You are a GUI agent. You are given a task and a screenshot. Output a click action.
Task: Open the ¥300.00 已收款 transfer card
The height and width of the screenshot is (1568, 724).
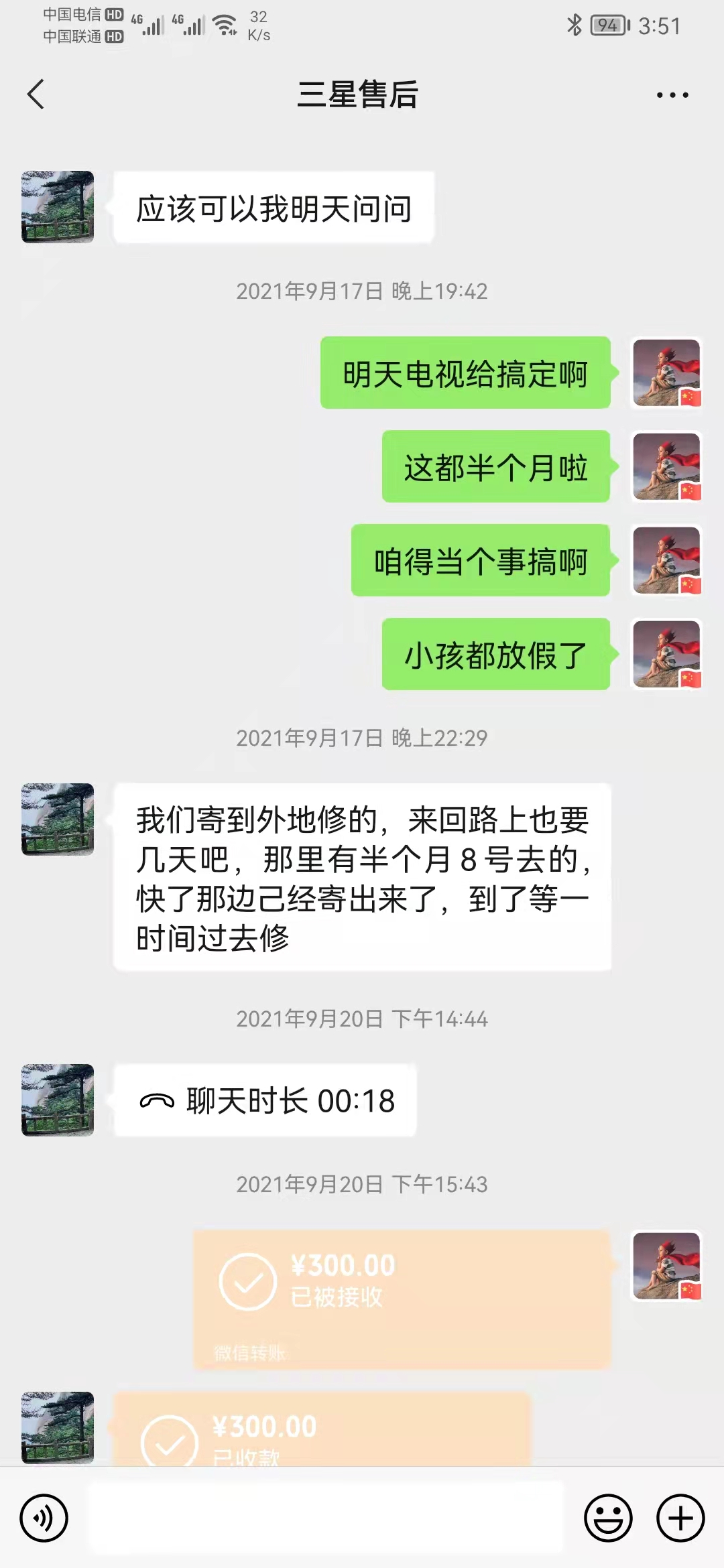point(322,1429)
